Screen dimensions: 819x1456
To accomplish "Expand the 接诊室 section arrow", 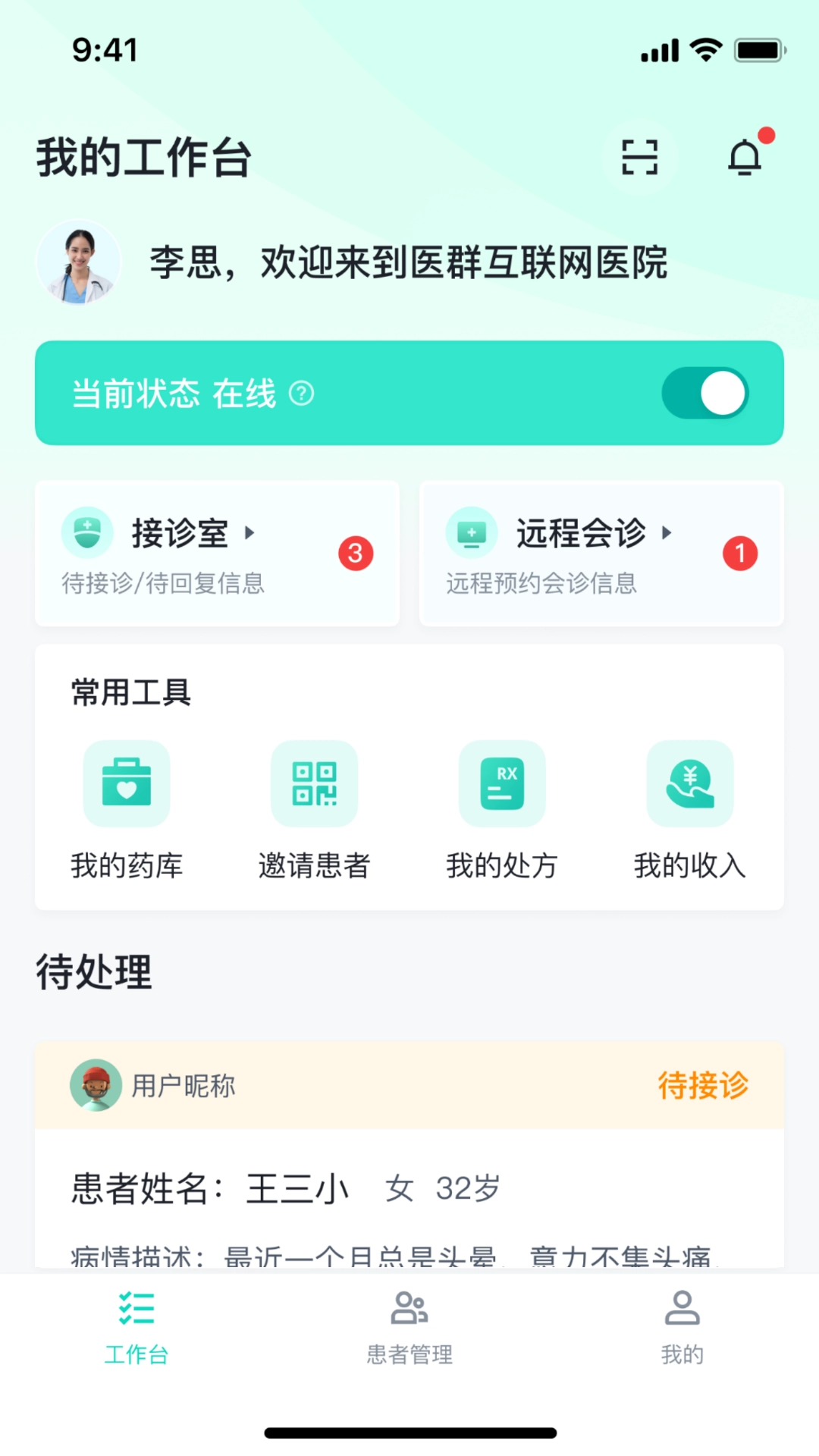I will coord(251,533).
